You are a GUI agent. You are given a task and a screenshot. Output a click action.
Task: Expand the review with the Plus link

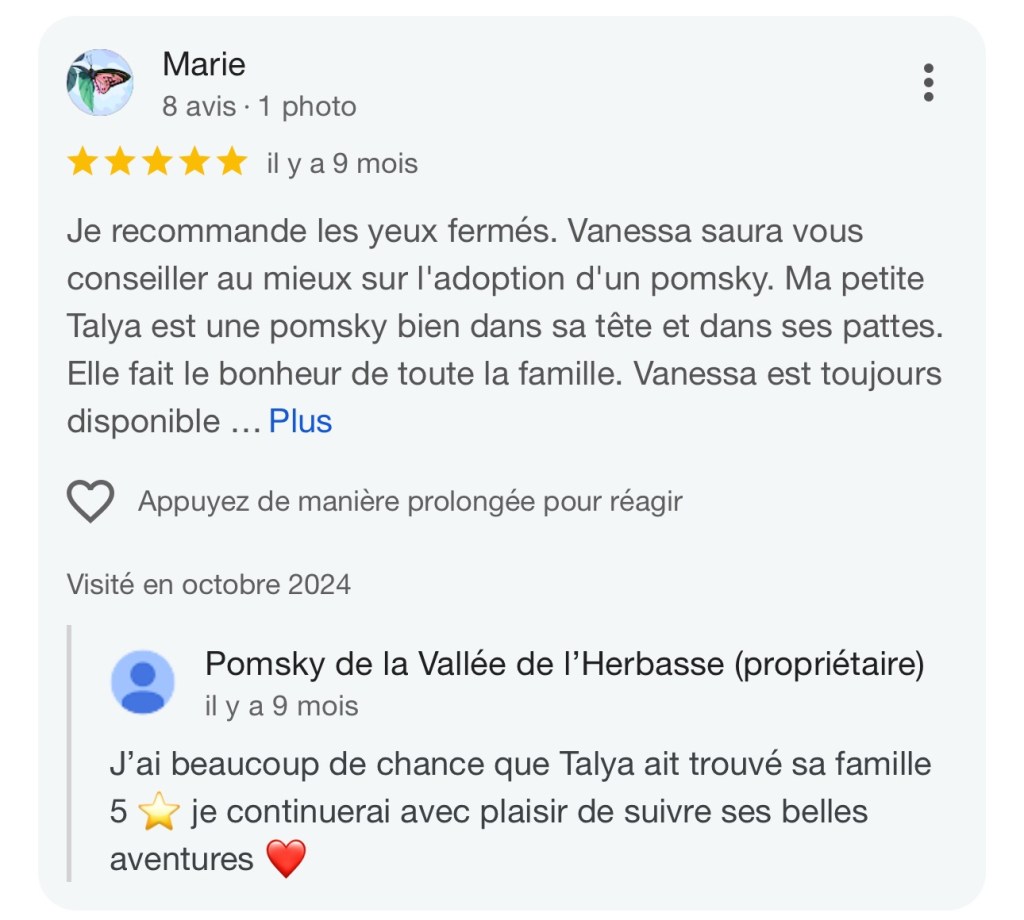(300, 422)
